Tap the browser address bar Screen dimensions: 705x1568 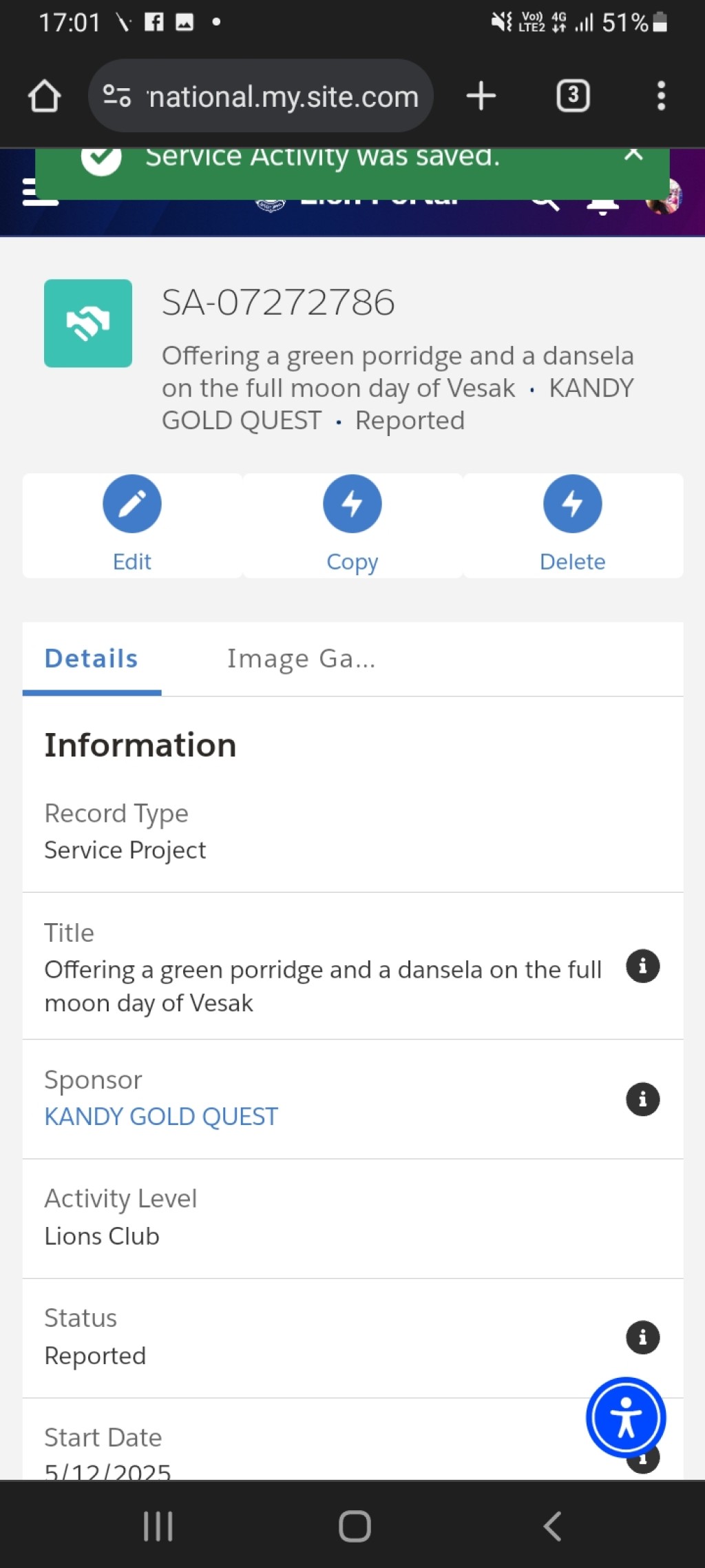(261, 96)
